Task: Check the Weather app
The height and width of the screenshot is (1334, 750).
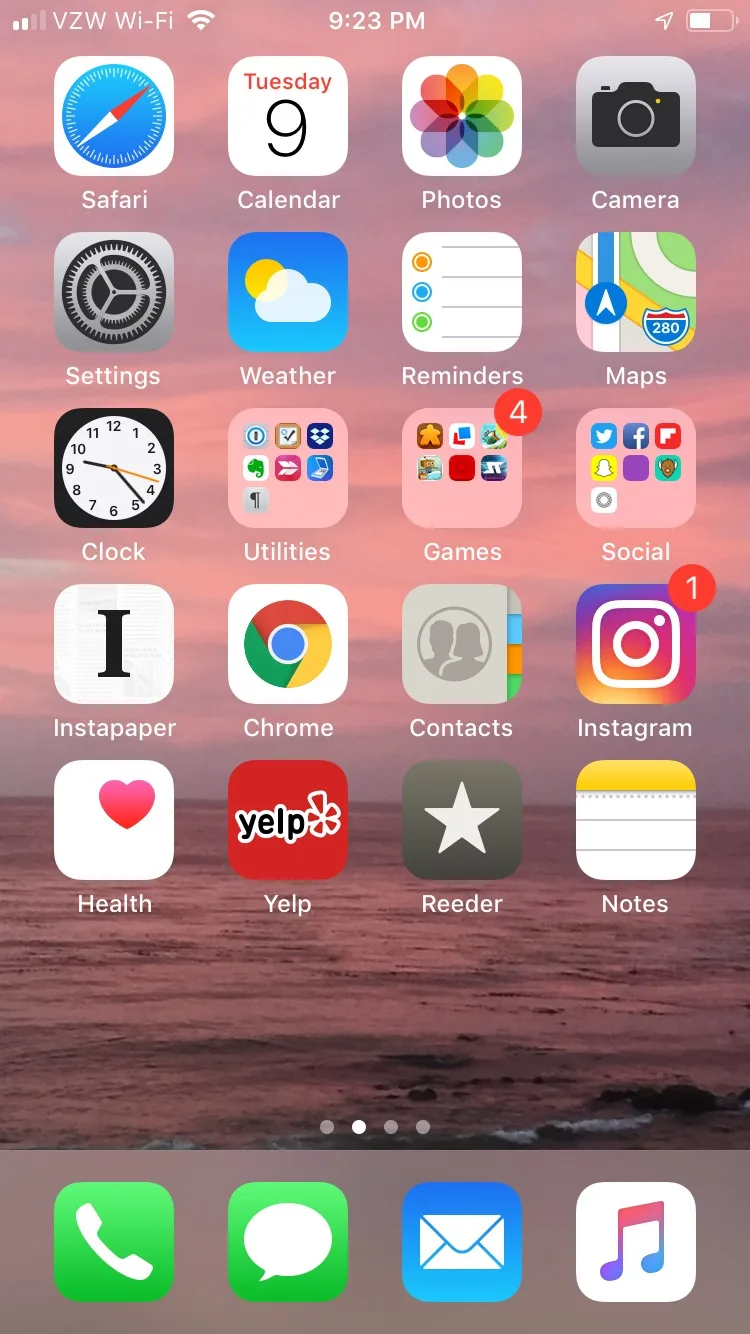Action: point(288,292)
